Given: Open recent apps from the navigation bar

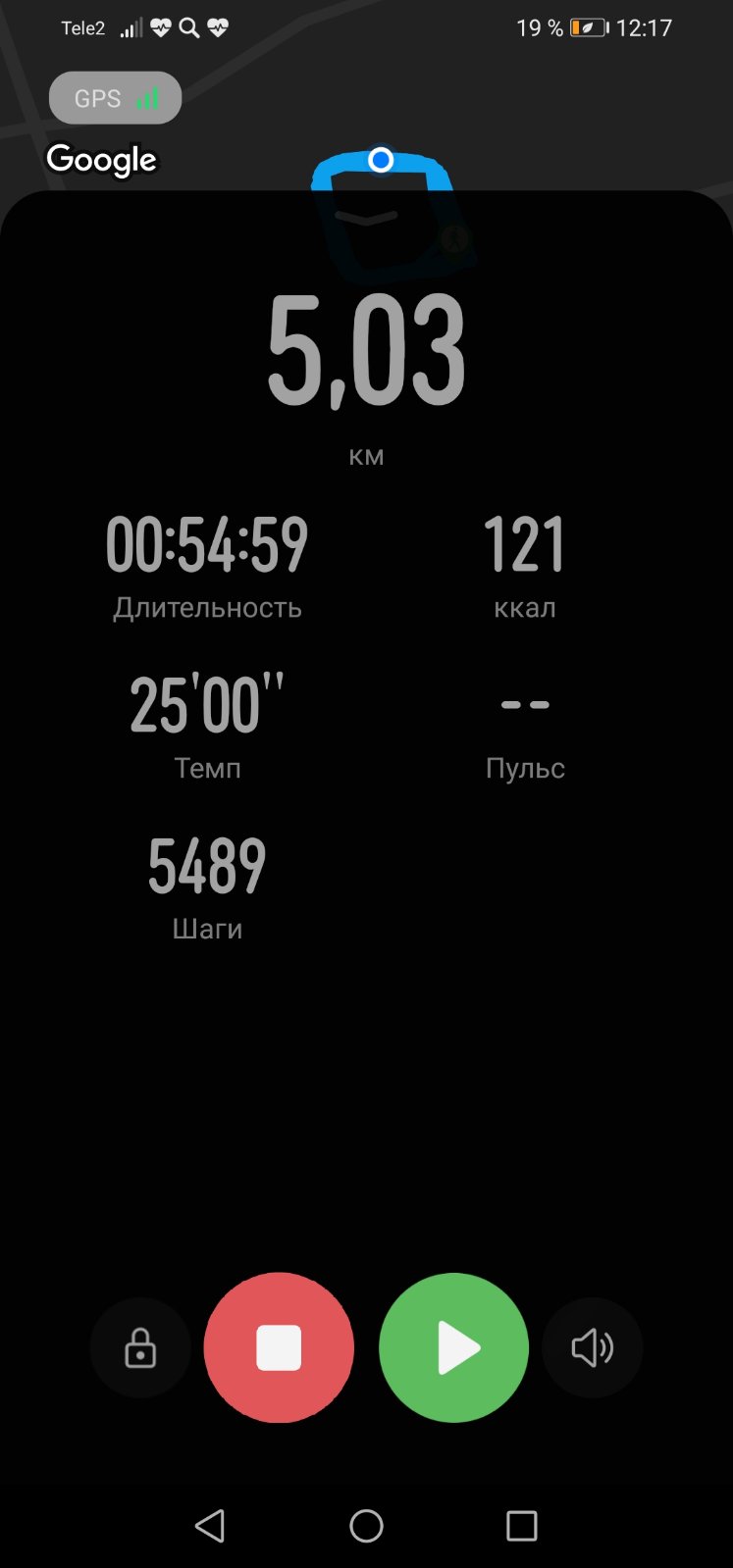Looking at the screenshot, I should coord(521,1525).
